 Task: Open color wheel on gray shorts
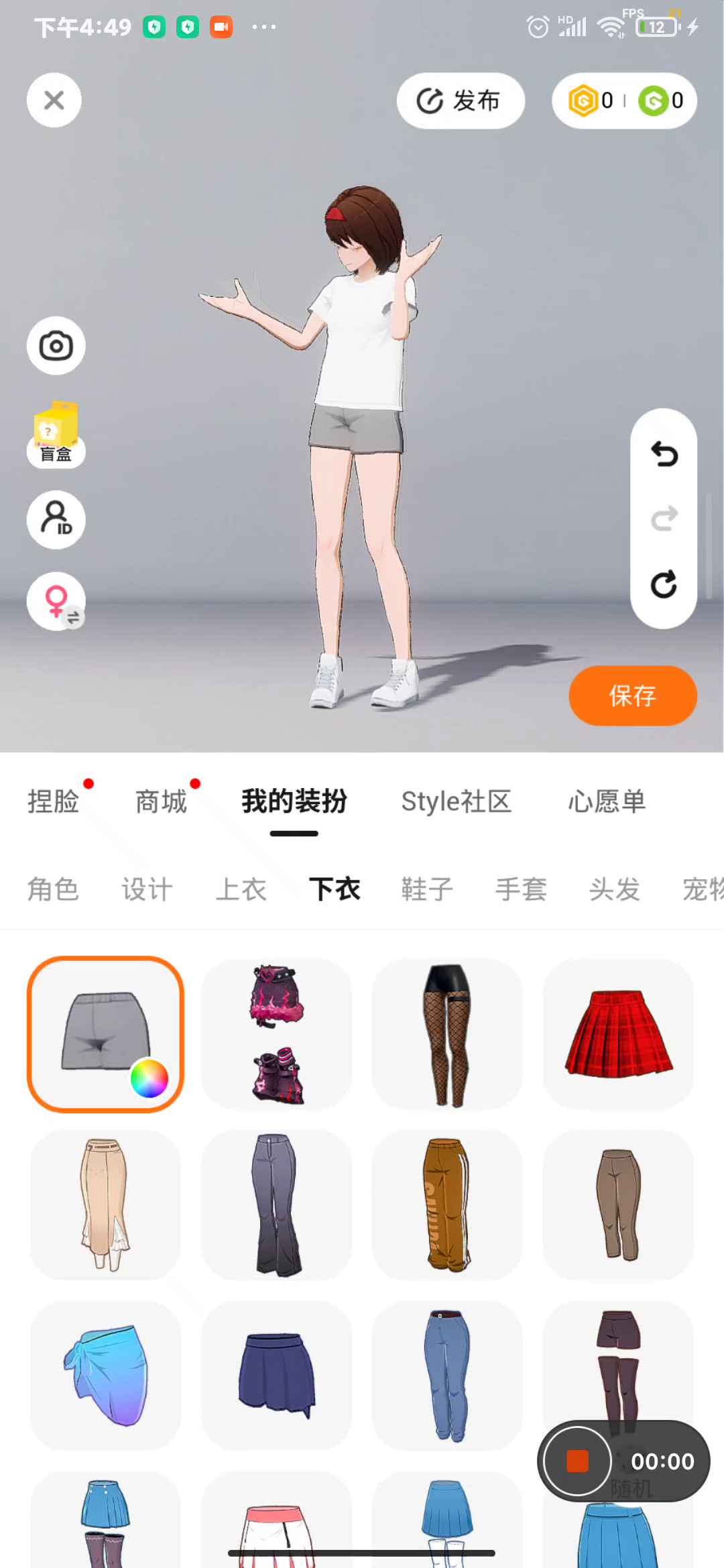pos(149,1078)
